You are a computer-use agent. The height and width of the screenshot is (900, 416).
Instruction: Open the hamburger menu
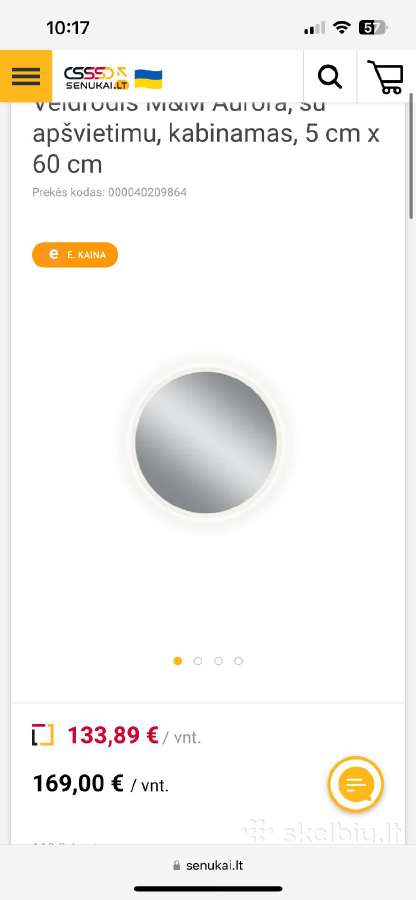pos(26,76)
